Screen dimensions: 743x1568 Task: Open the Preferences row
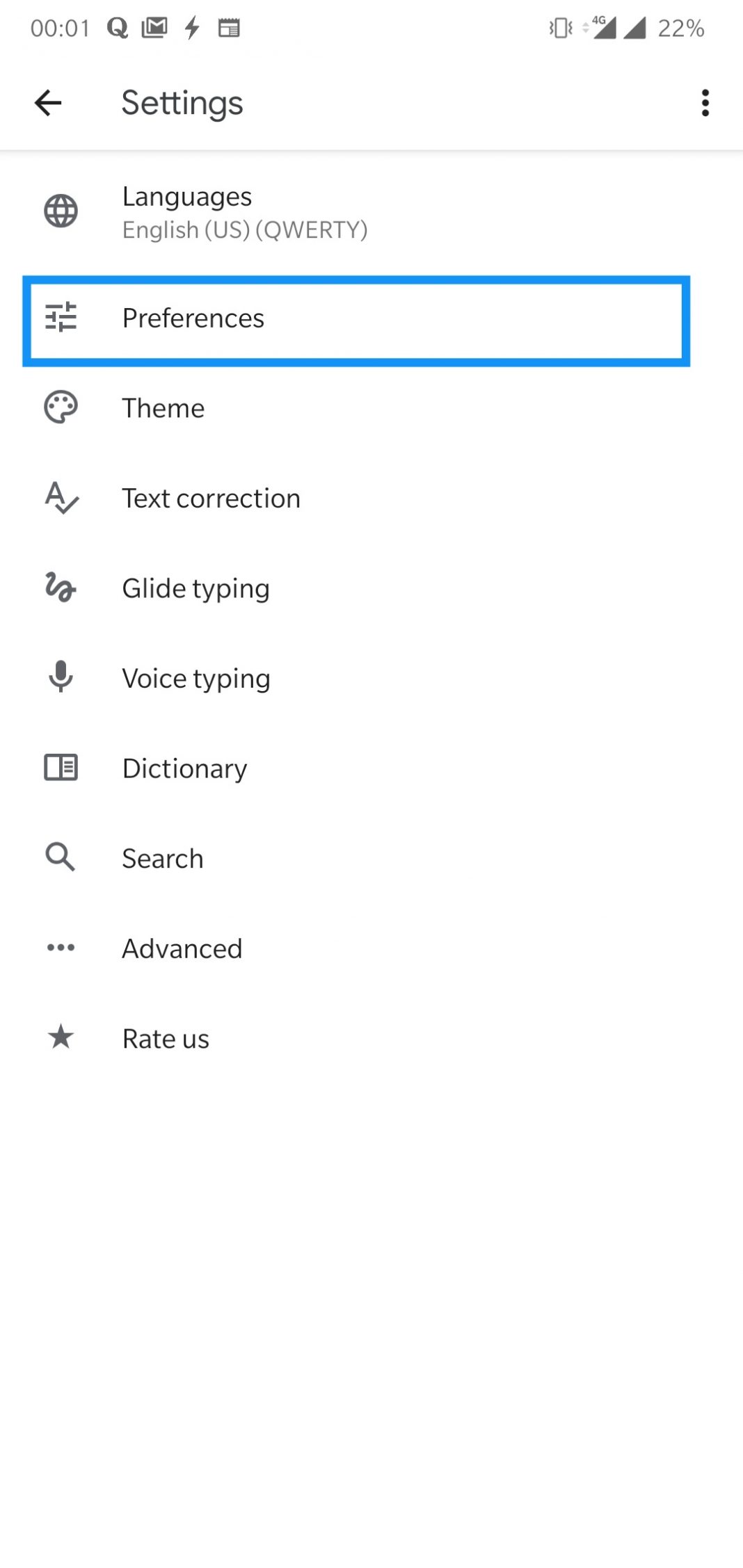tap(193, 318)
